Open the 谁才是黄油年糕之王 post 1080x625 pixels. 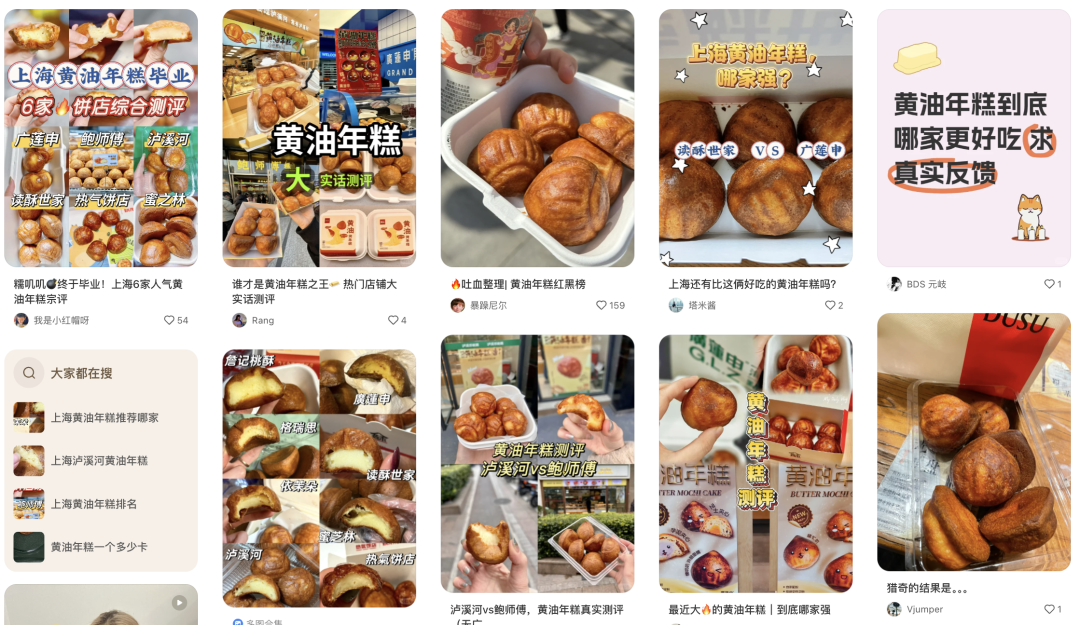tap(319, 138)
